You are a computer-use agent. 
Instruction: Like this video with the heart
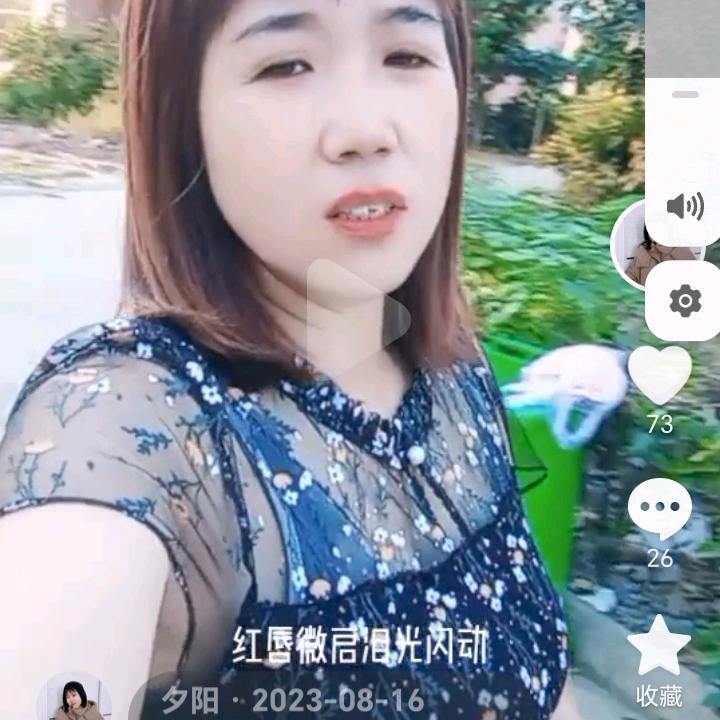660,374
